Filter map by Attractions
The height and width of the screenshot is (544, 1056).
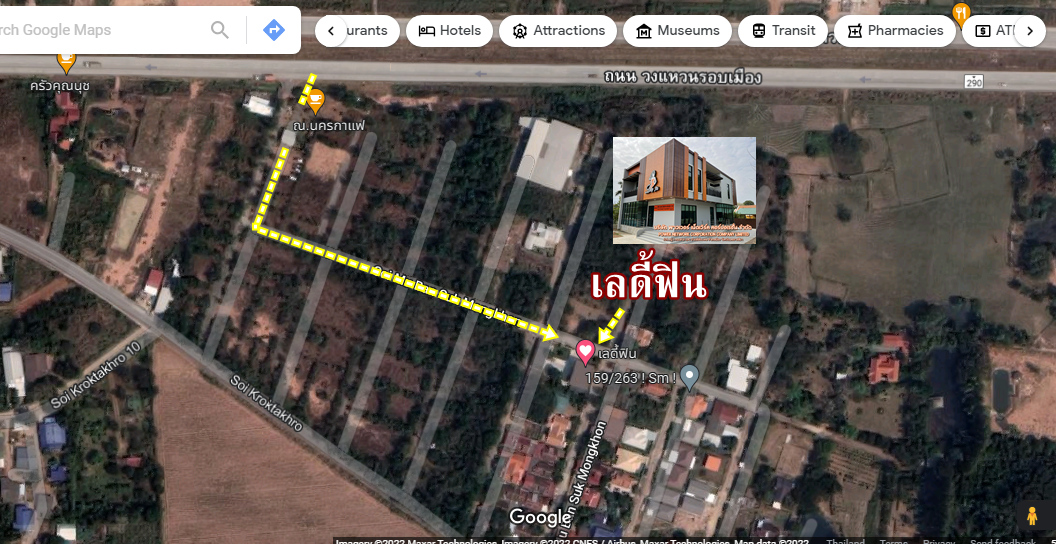pyautogui.click(x=558, y=30)
